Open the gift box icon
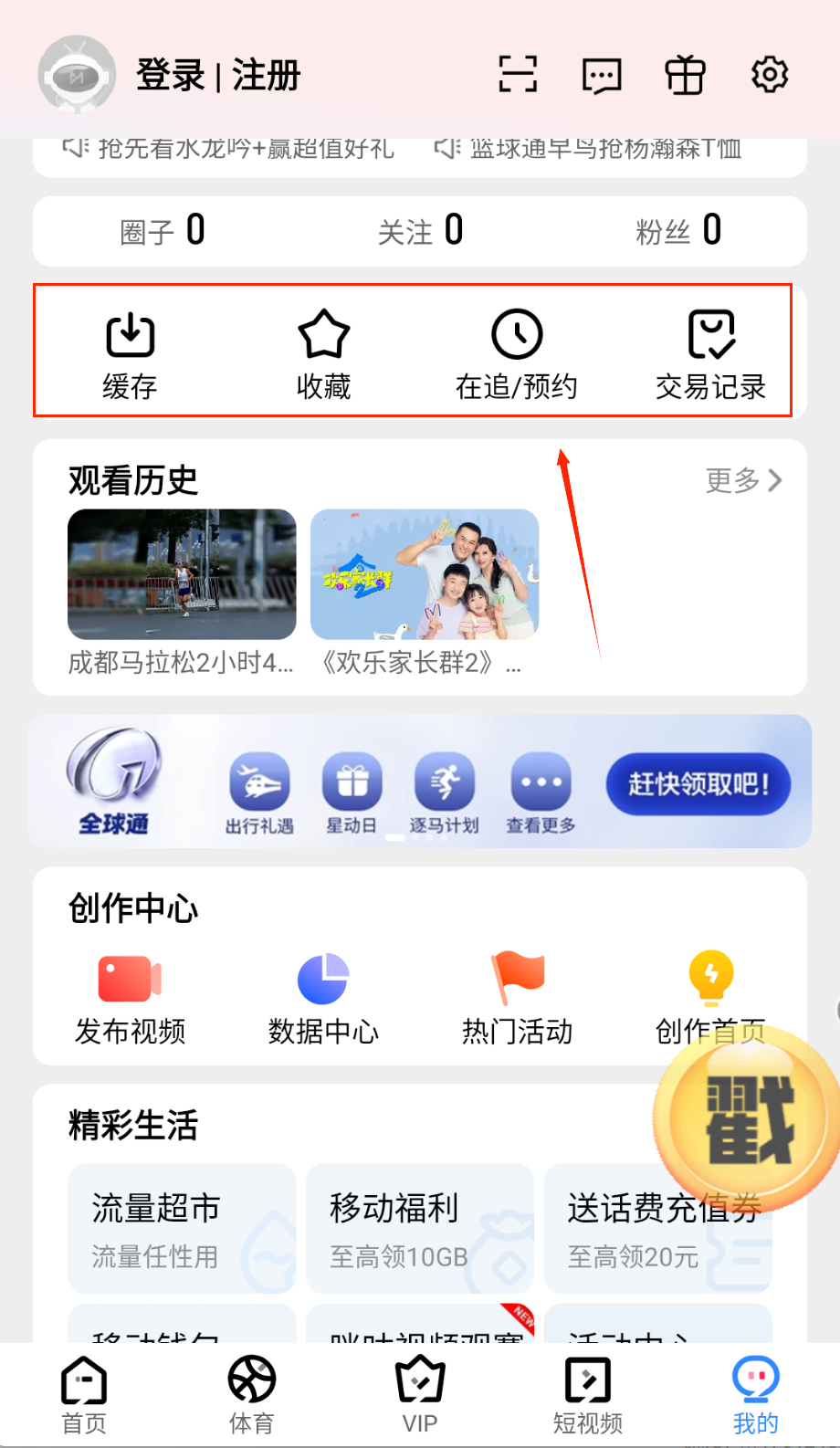Image resolution: width=840 pixels, height=1448 pixels. coord(685,74)
